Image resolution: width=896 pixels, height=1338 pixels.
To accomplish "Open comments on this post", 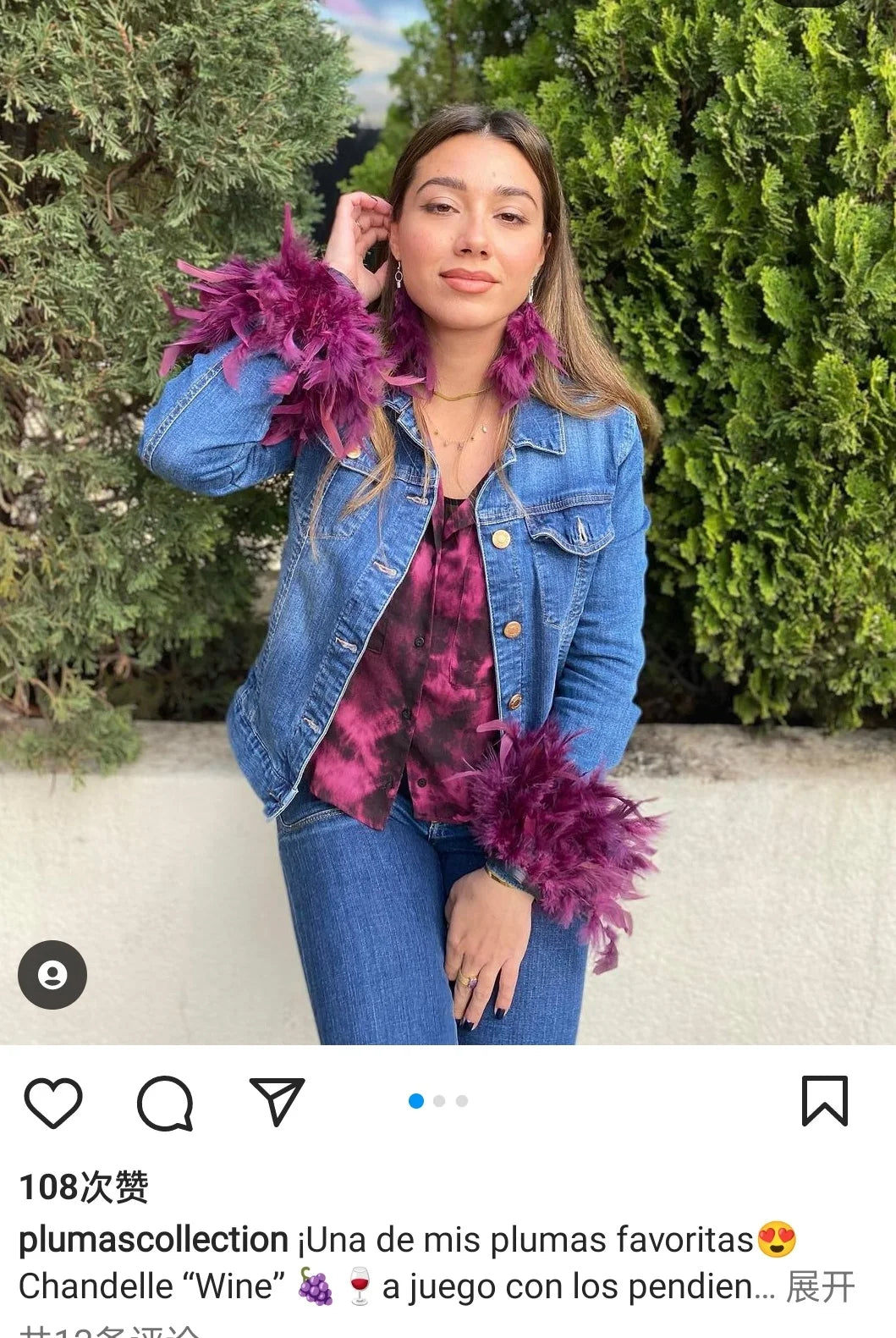I will click(165, 1102).
